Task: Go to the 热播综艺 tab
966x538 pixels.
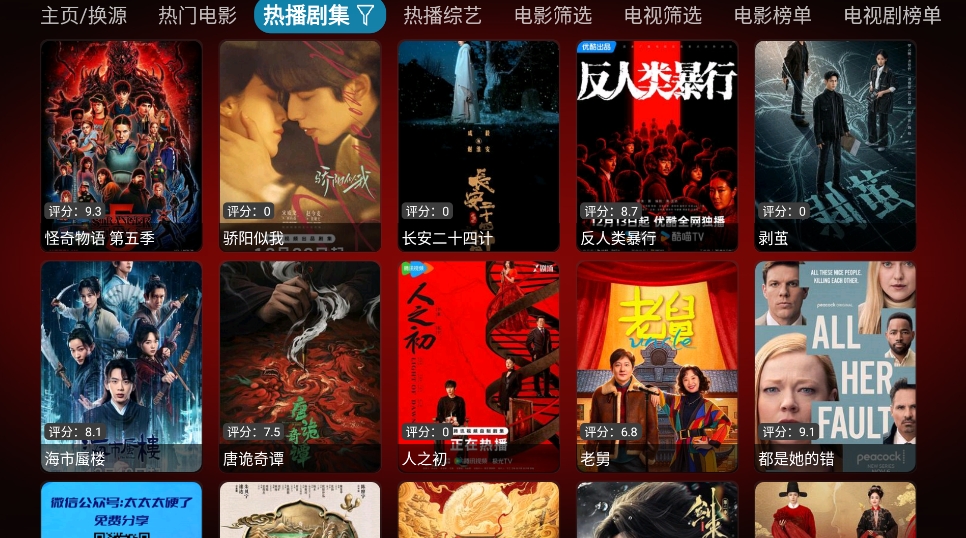Action: pos(442,15)
